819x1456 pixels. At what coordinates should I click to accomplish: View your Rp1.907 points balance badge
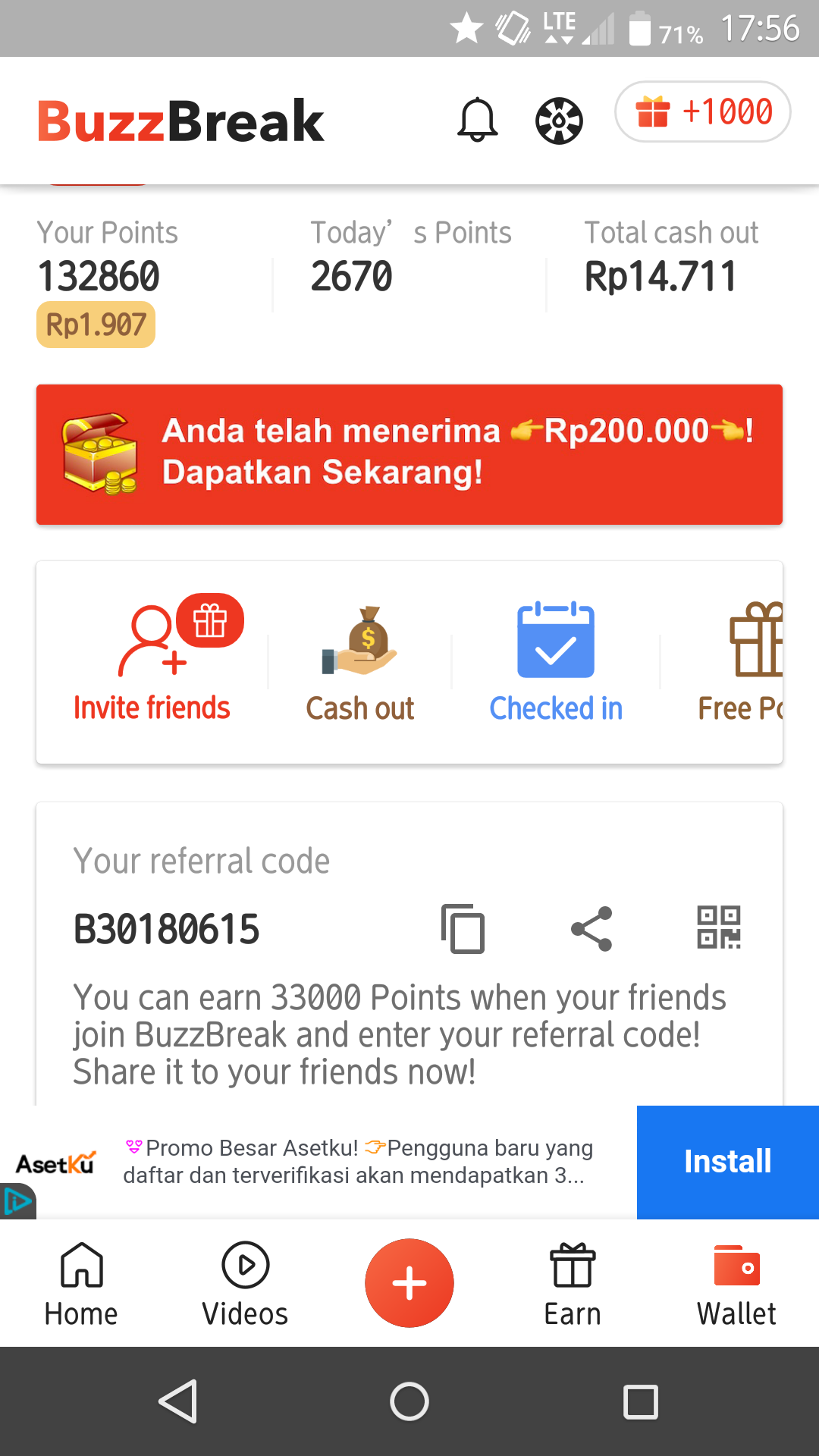pos(96,325)
